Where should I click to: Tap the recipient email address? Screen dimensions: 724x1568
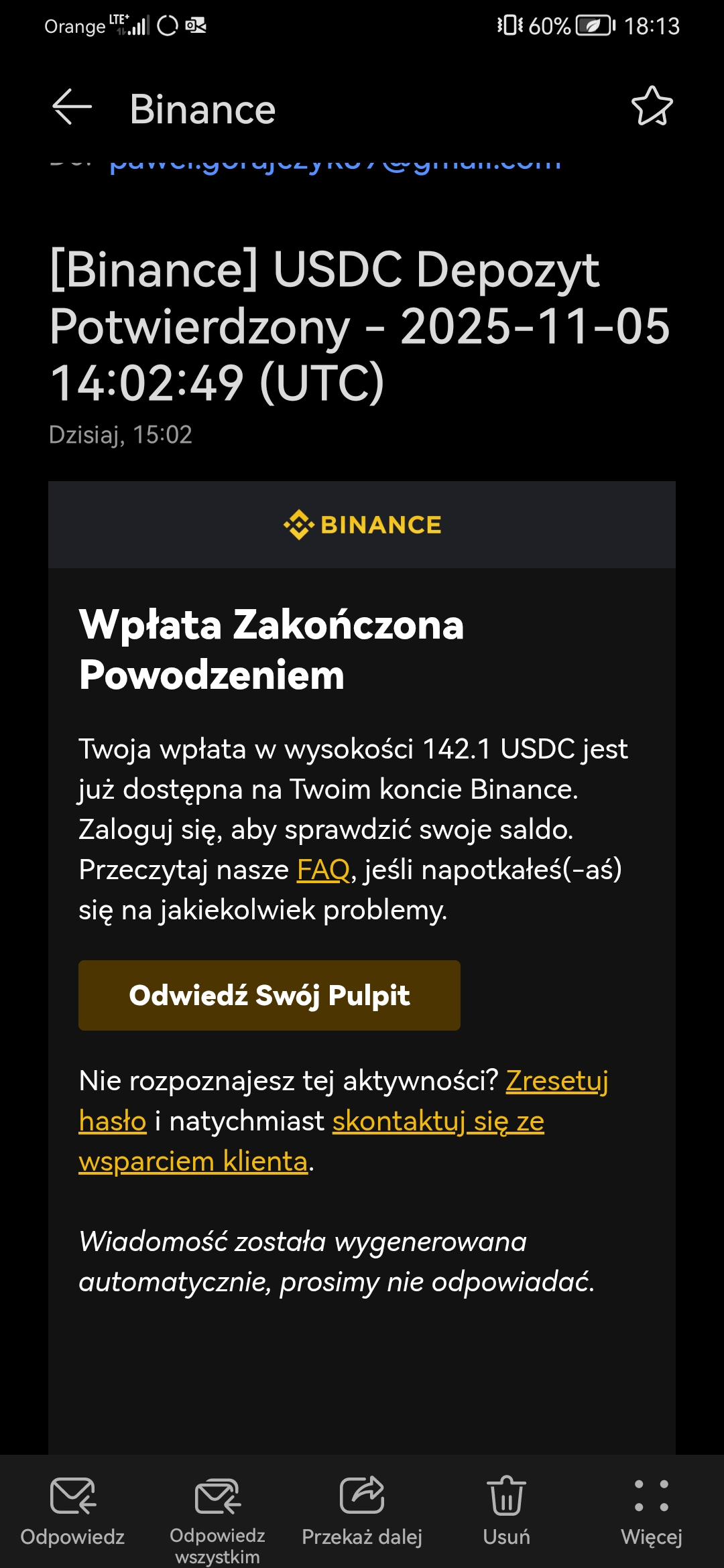click(335, 163)
